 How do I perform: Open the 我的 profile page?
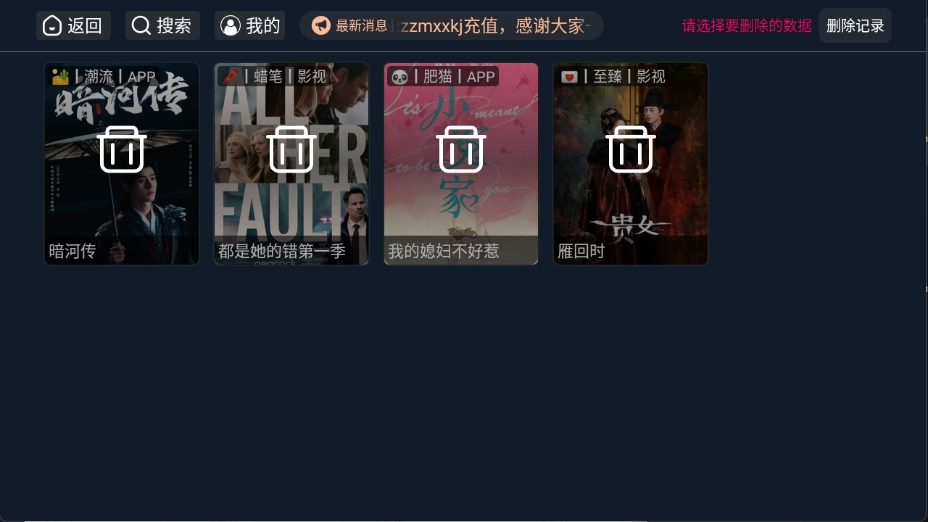(x=249, y=26)
